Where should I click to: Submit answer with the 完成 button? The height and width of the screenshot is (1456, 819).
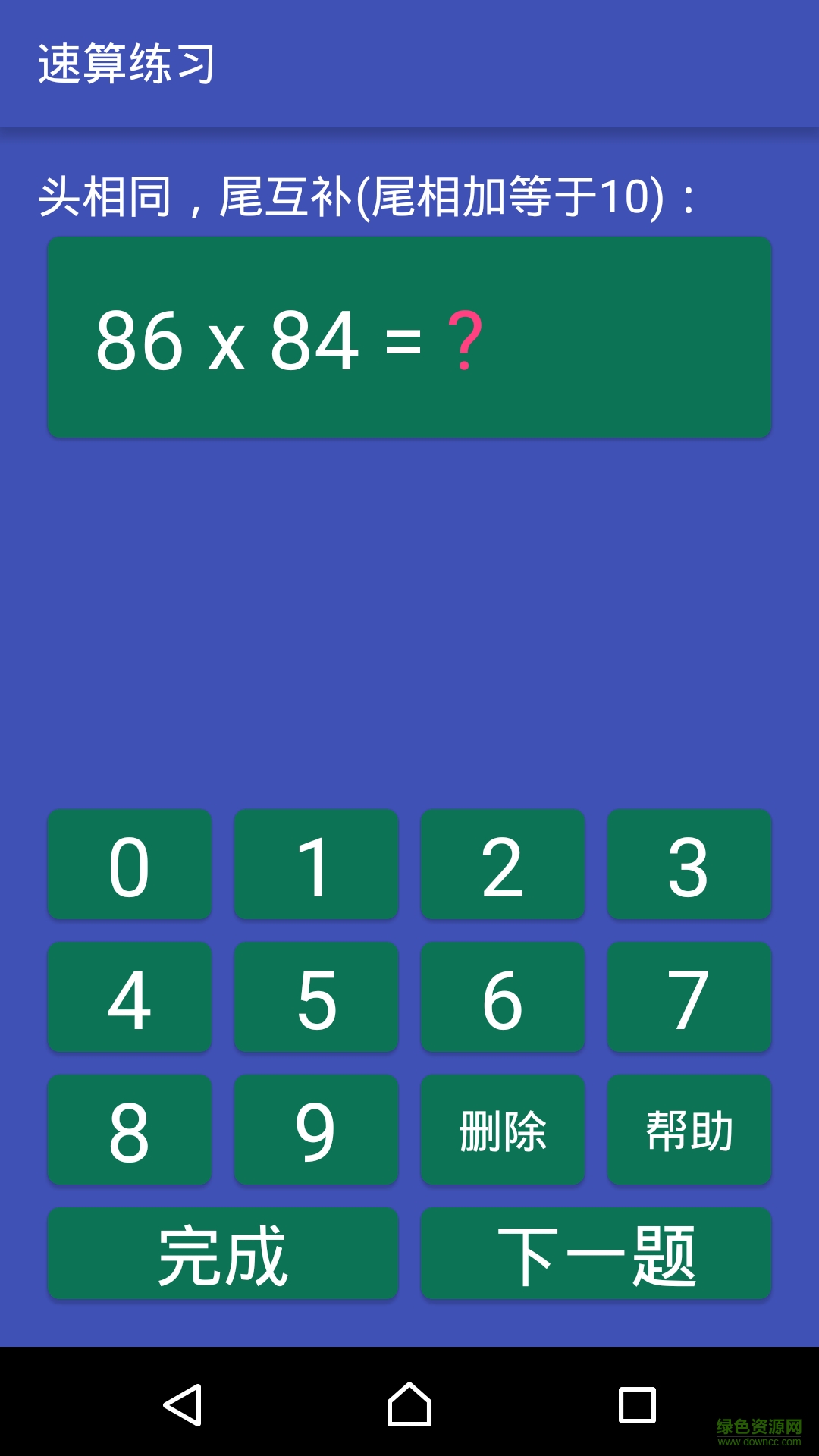pyautogui.click(x=222, y=1254)
